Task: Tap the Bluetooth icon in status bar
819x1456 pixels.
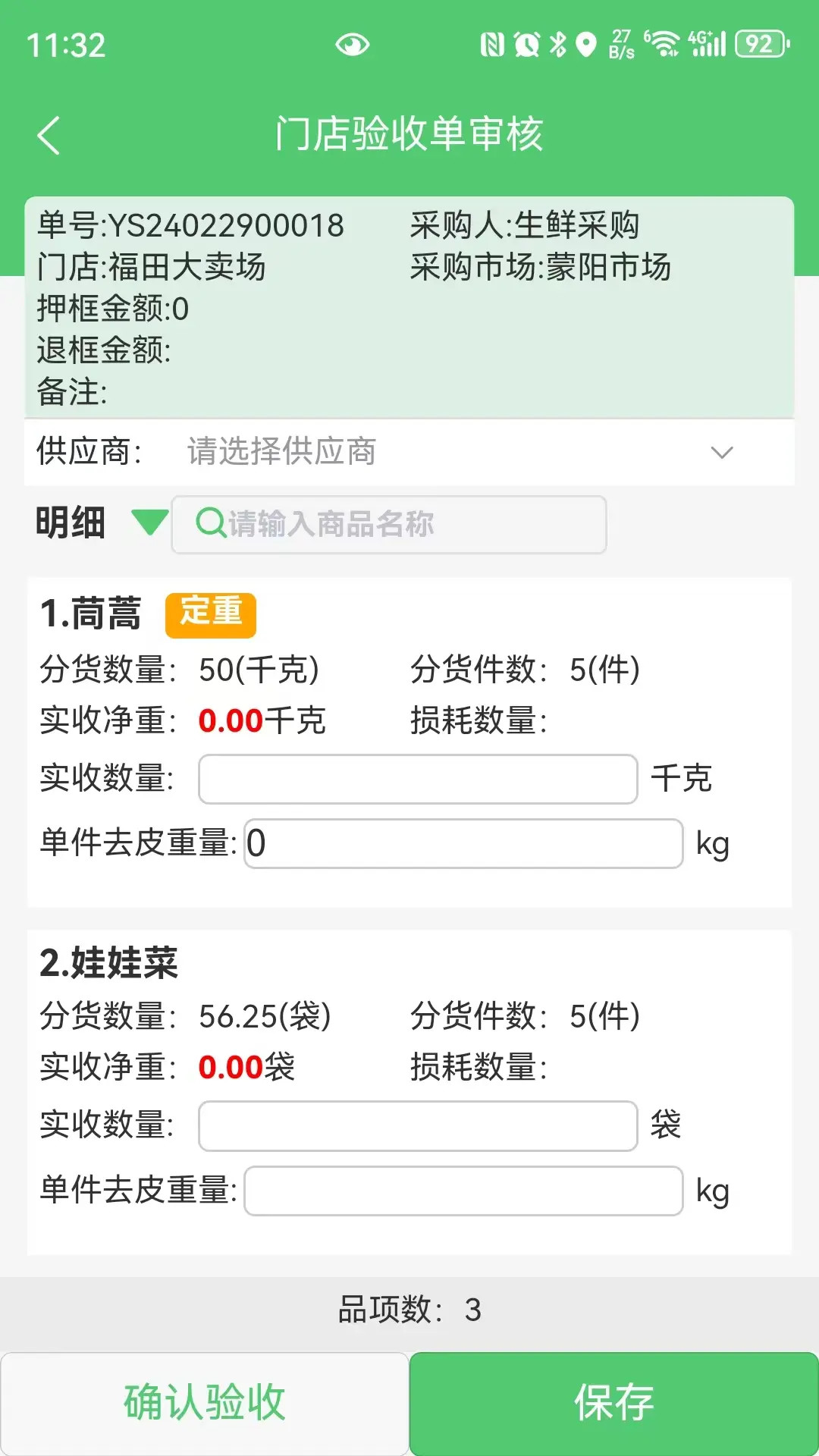Action: (558, 44)
